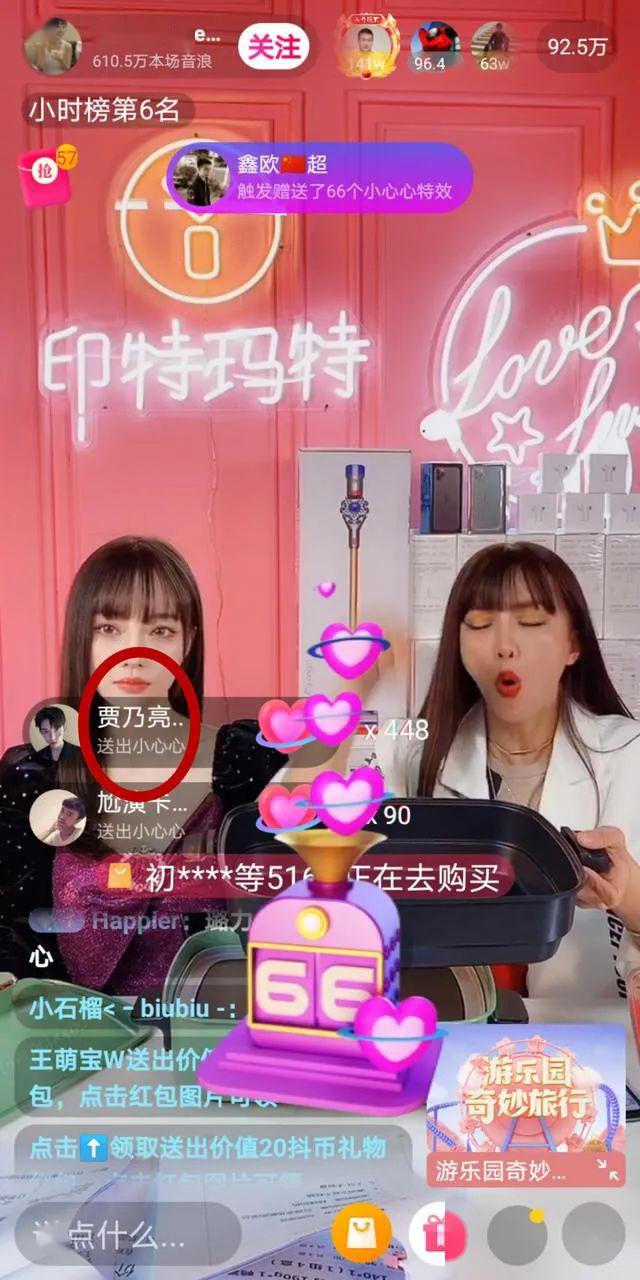The image size is (640, 1280).
Task: Open the 游乐园奇妙旅行 activity card
Action: 526,1090
